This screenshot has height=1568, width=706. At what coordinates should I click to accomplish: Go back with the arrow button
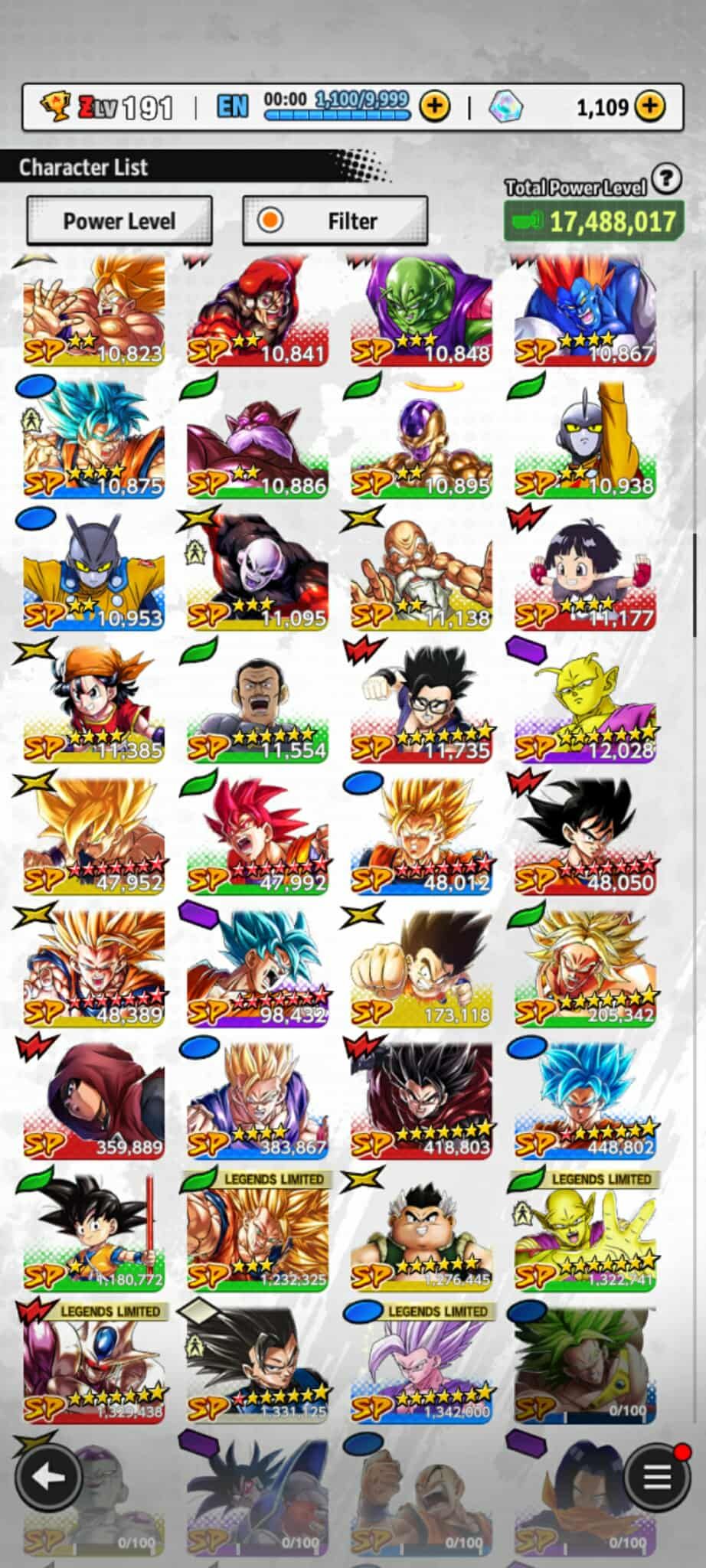(x=49, y=1477)
